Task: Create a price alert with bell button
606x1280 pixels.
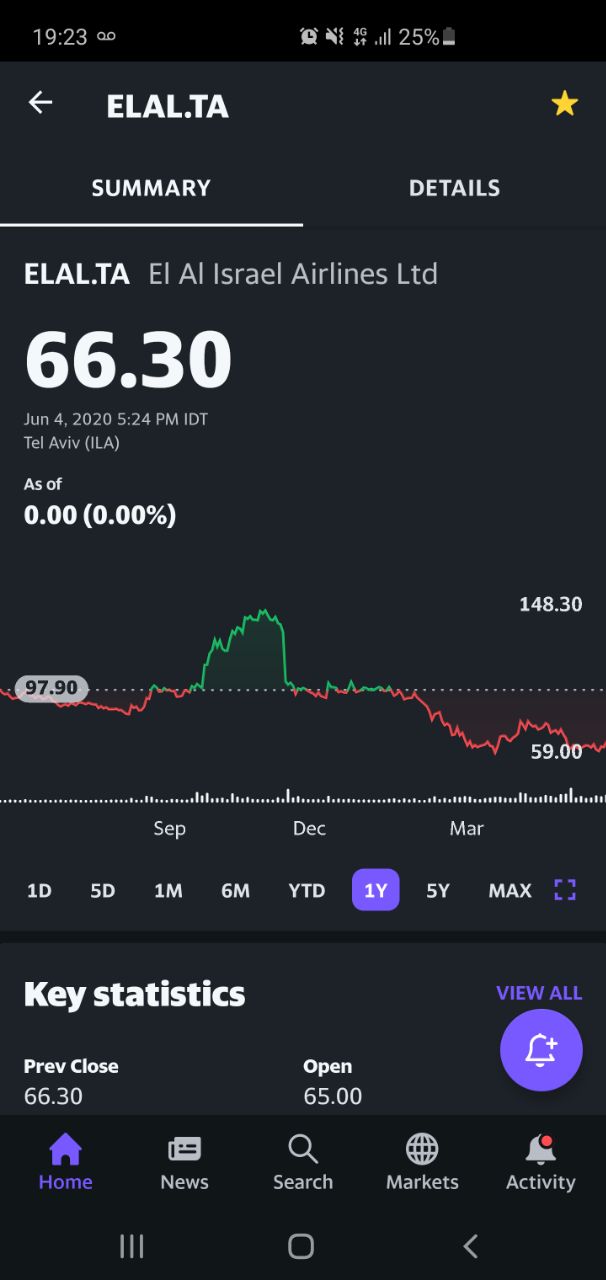Action: coord(541,1050)
